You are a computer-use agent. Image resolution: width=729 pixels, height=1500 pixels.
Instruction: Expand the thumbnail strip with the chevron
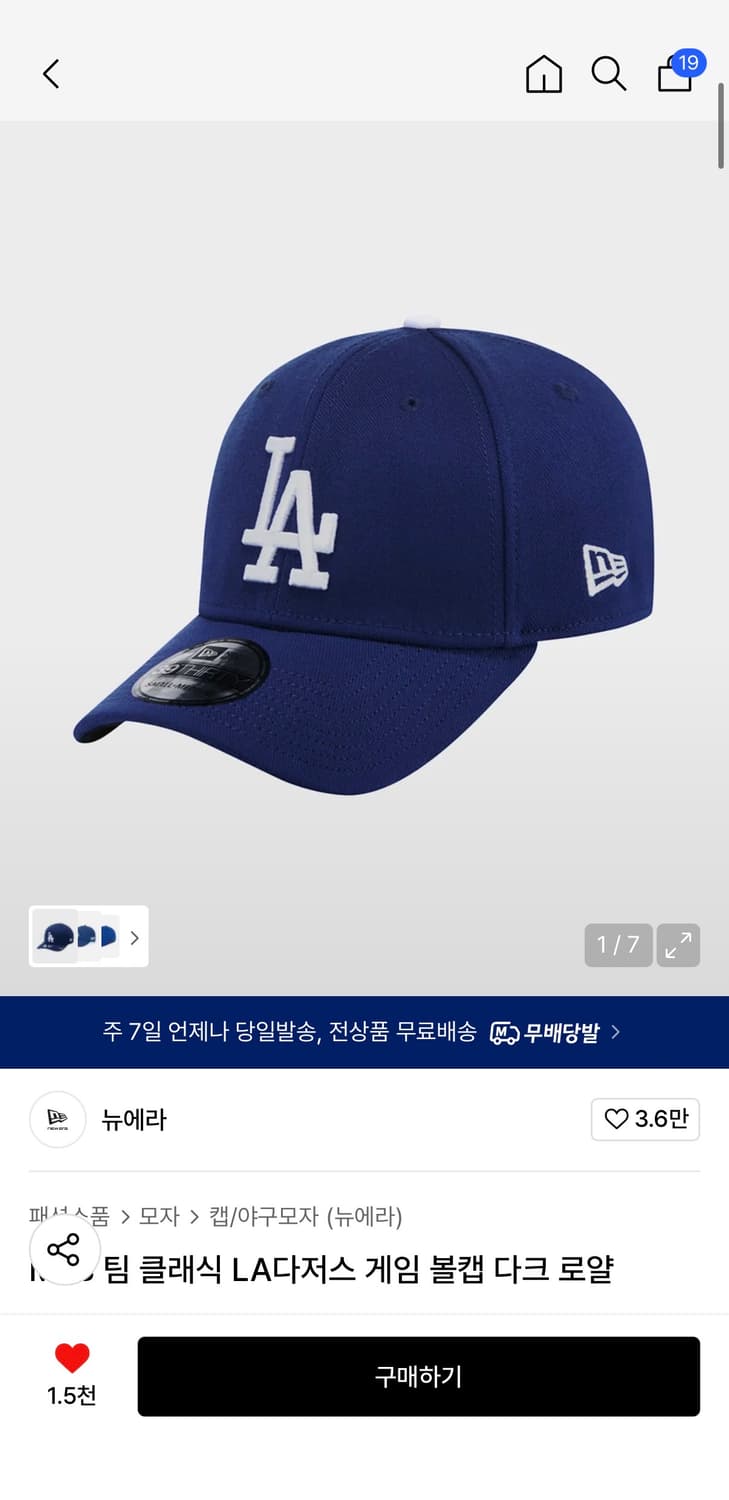coord(133,937)
